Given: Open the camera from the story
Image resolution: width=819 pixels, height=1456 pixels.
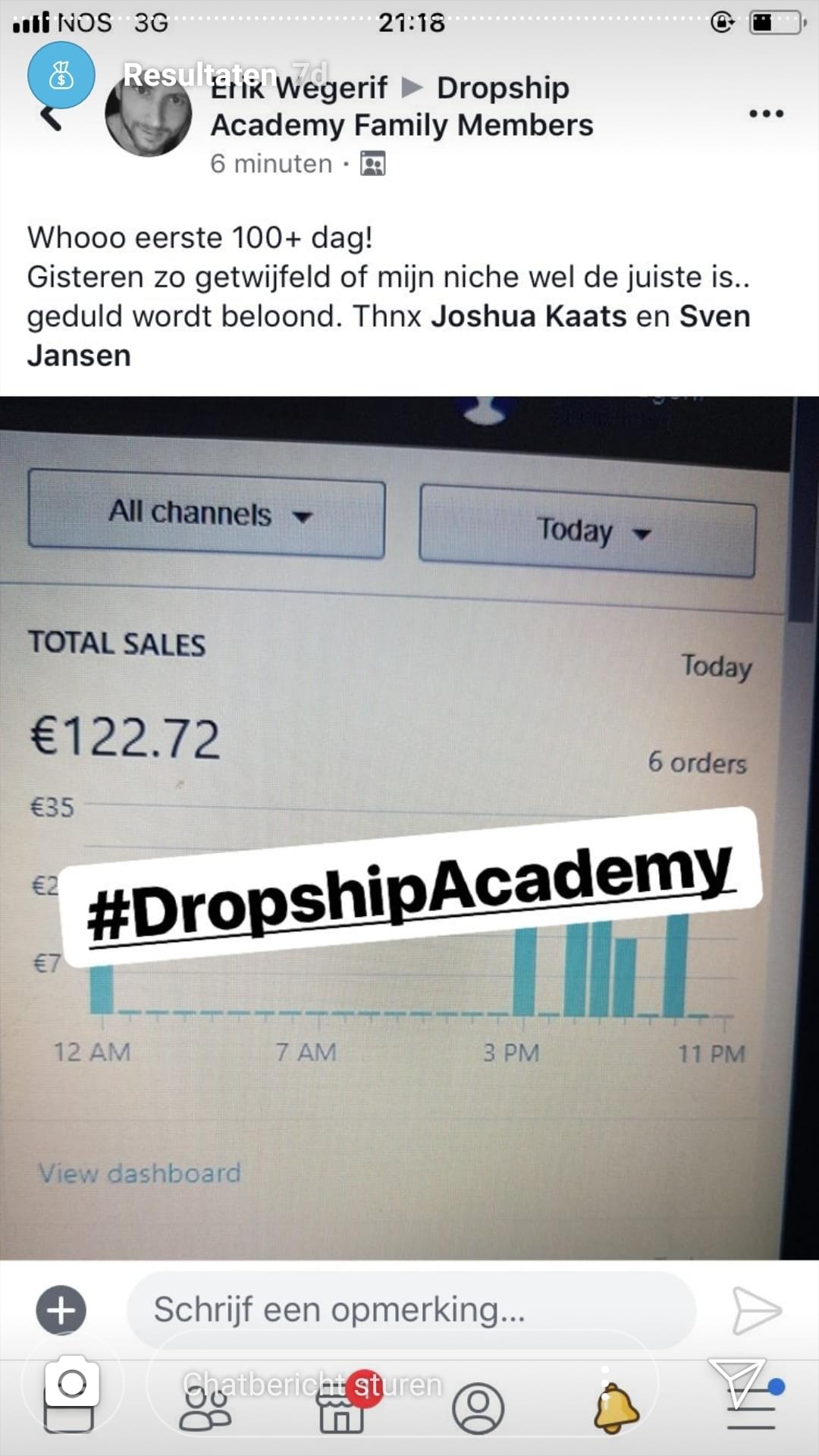Looking at the screenshot, I should (x=72, y=1382).
